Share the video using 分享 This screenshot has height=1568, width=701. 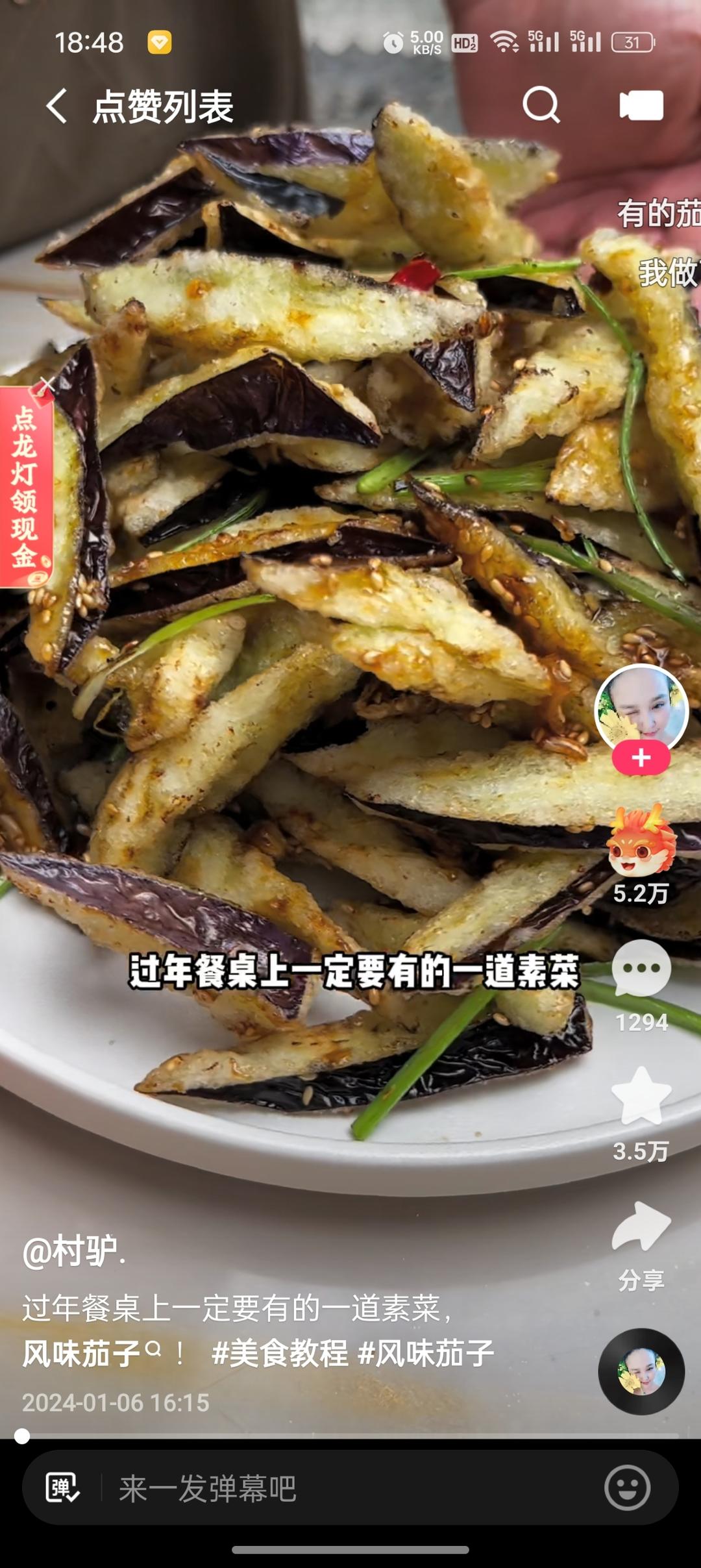click(641, 1226)
